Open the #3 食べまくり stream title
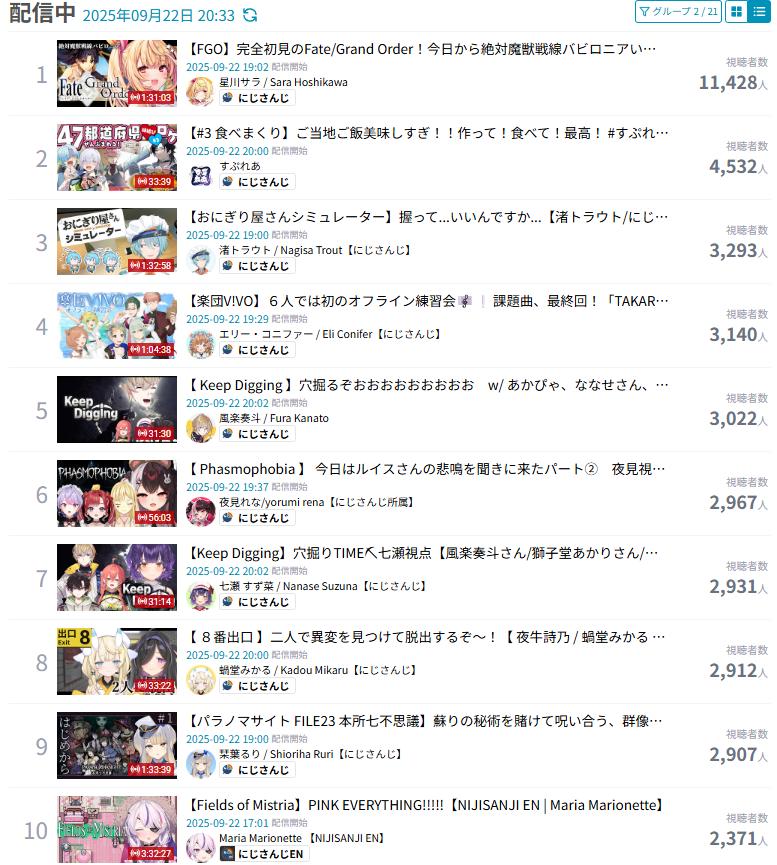This screenshot has width=777, height=865. click(x=422, y=132)
